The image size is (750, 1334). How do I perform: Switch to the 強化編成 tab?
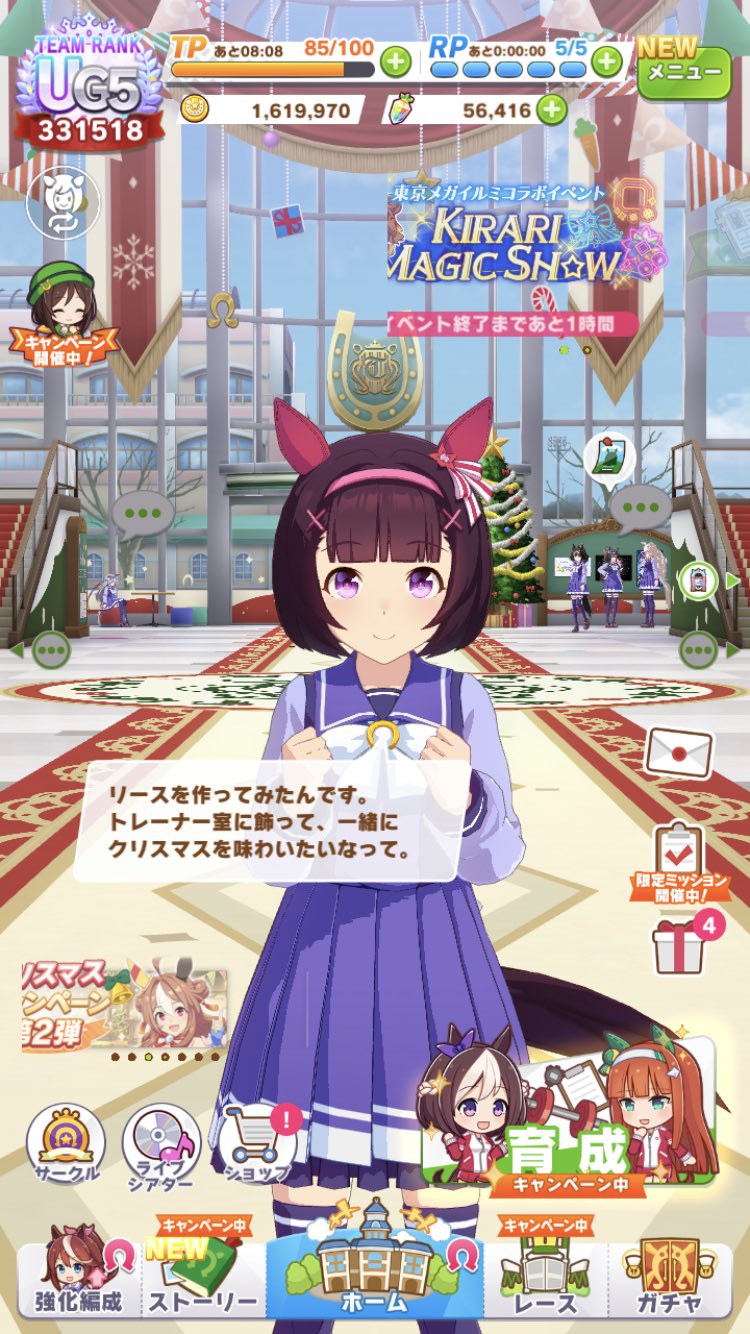tap(80, 1277)
